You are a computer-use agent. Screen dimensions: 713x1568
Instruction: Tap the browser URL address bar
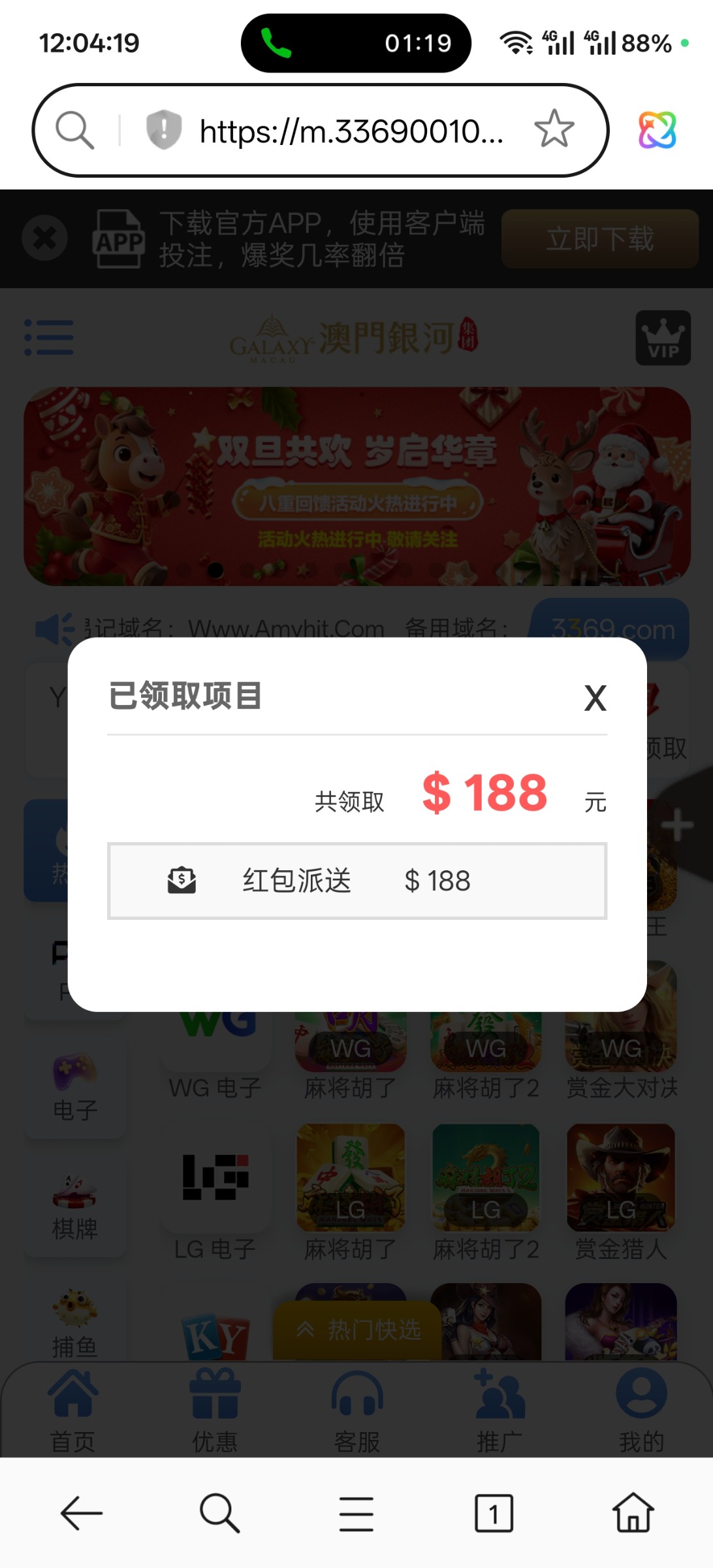[351, 131]
